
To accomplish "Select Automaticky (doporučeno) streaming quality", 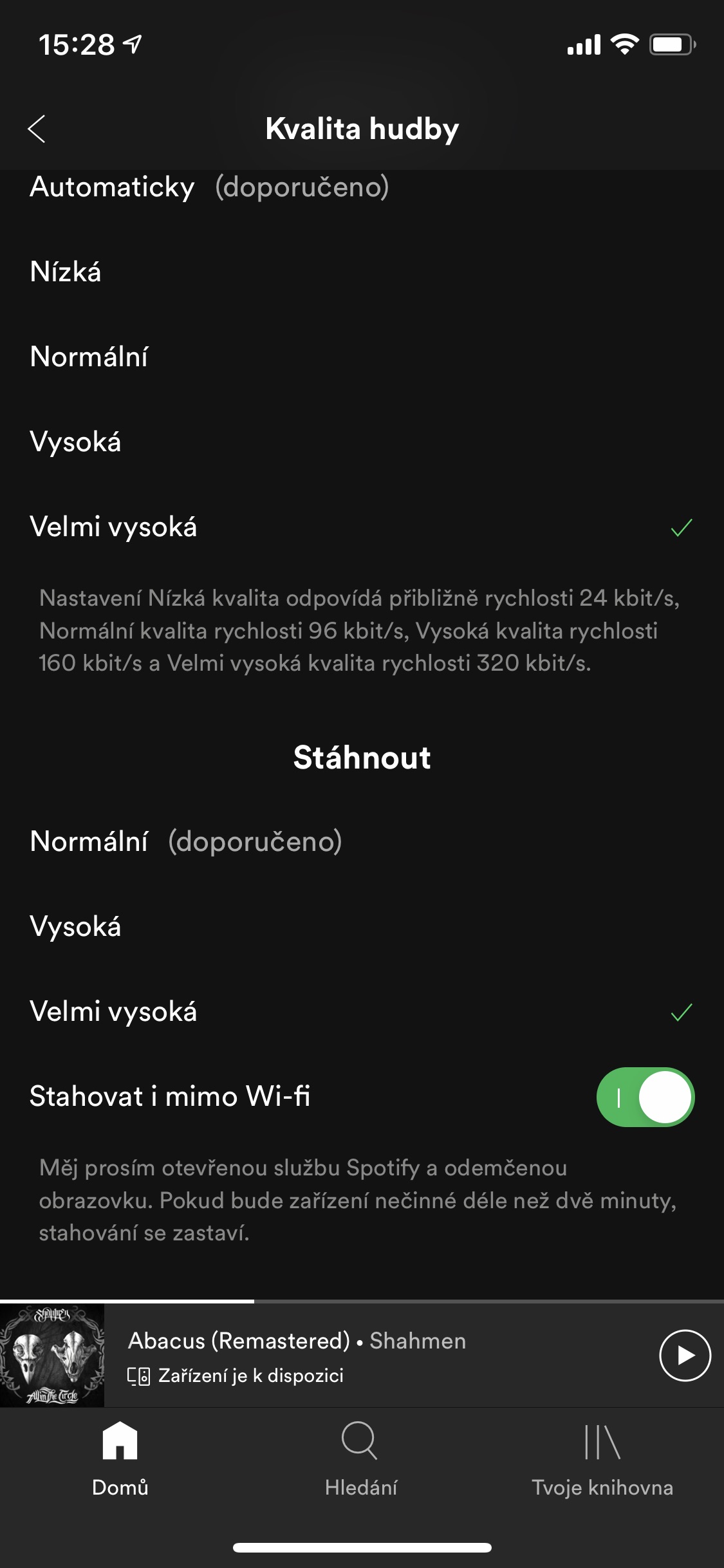I will pos(362,188).
